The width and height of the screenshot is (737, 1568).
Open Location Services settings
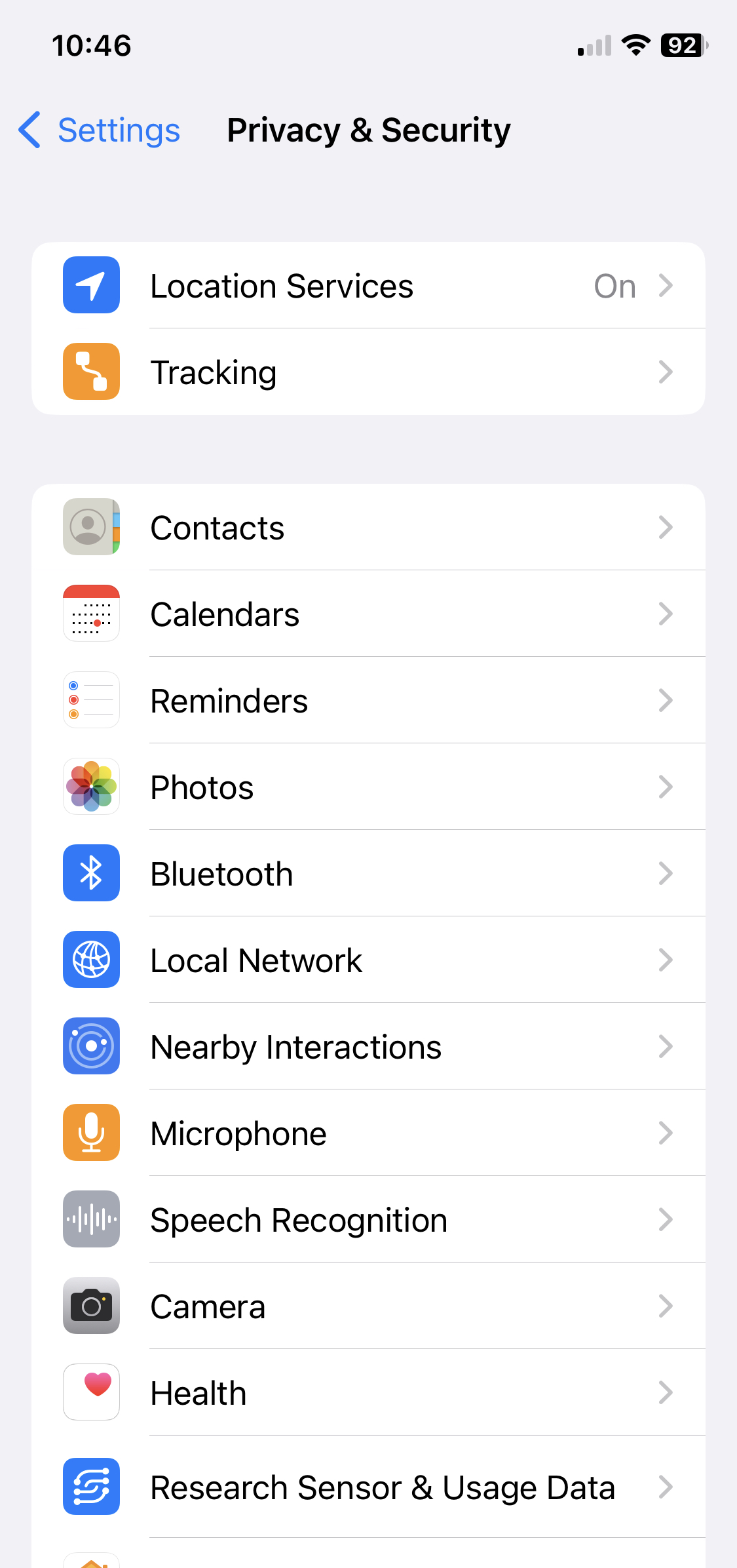368,285
